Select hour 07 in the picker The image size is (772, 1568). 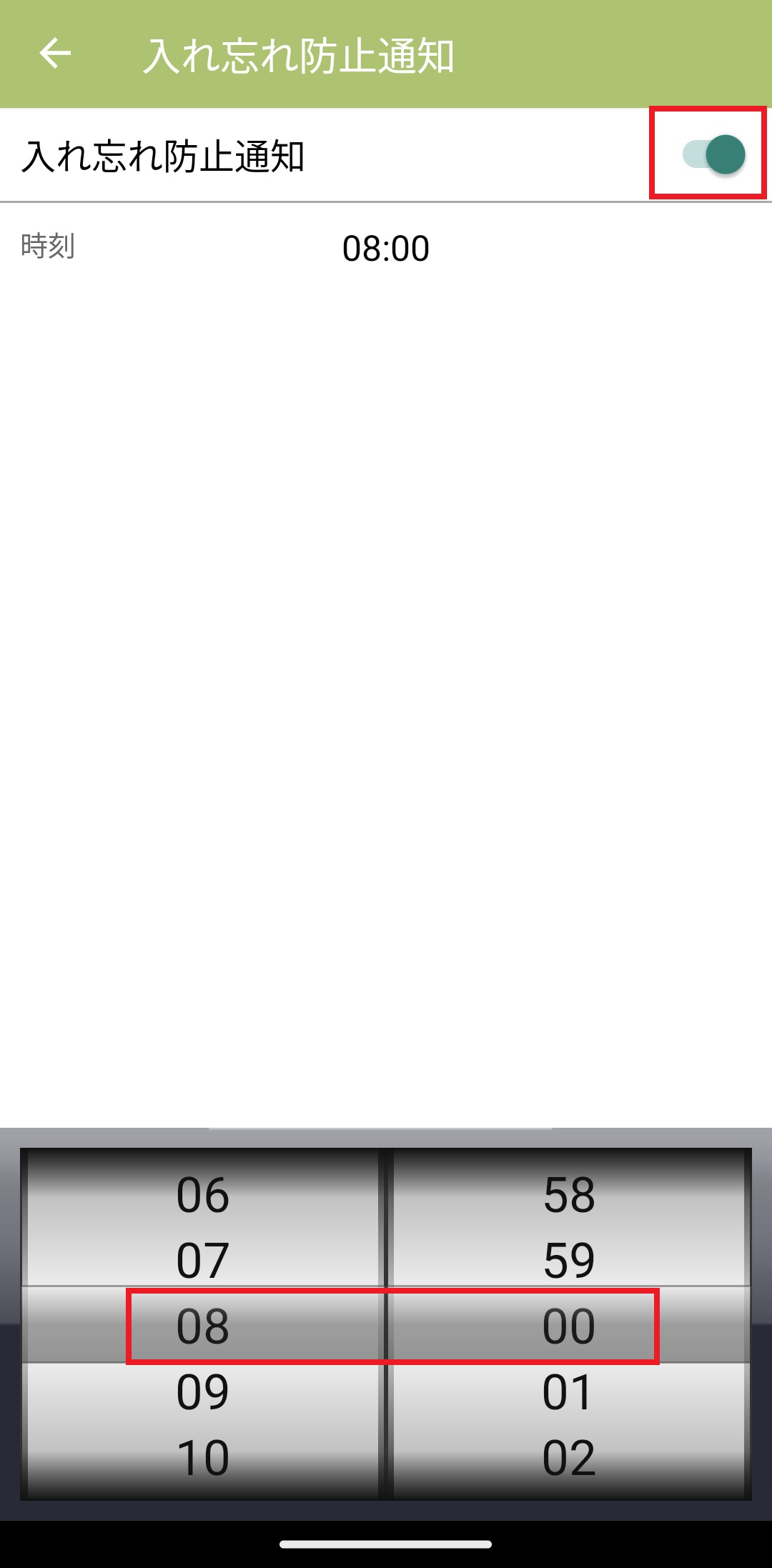point(203,1260)
